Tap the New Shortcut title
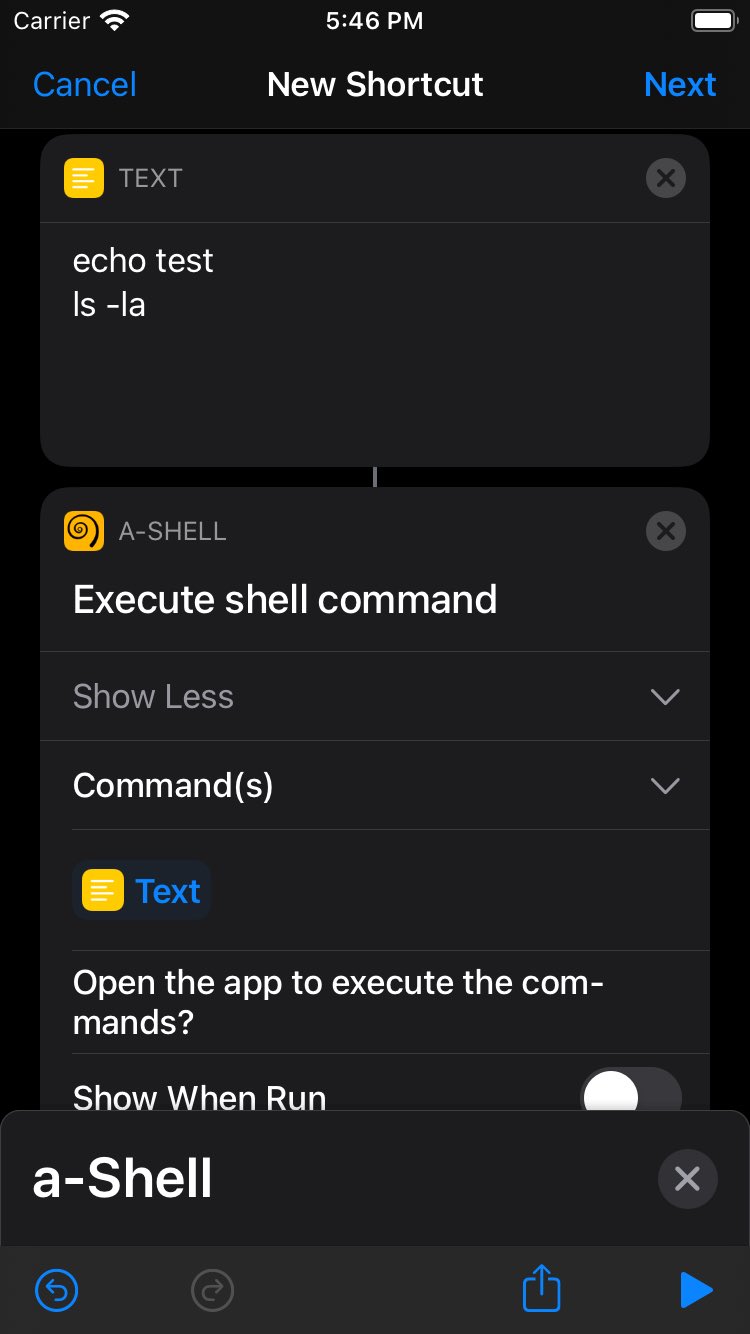 click(x=374, y=84)
